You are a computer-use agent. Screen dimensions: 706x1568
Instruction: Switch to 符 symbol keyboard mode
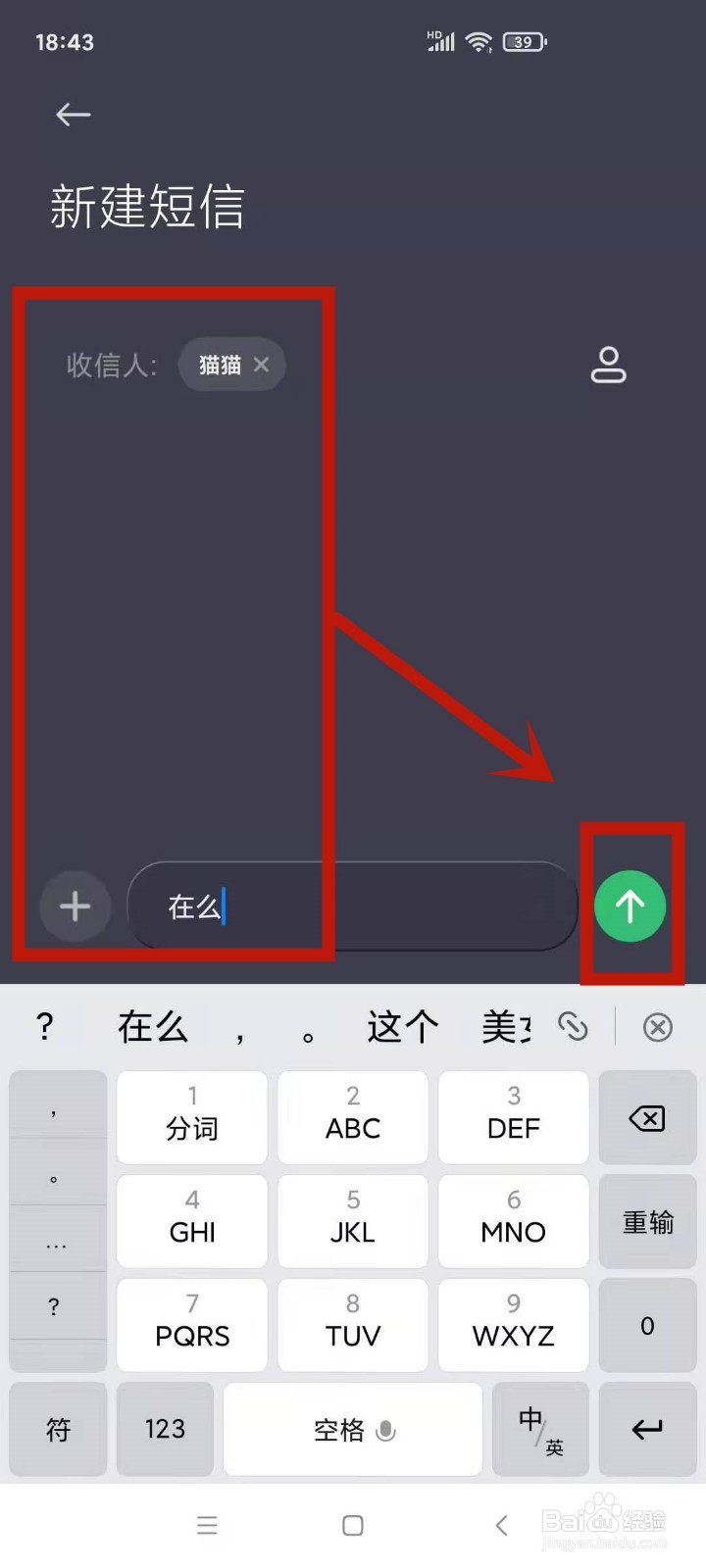(57, 1430)
